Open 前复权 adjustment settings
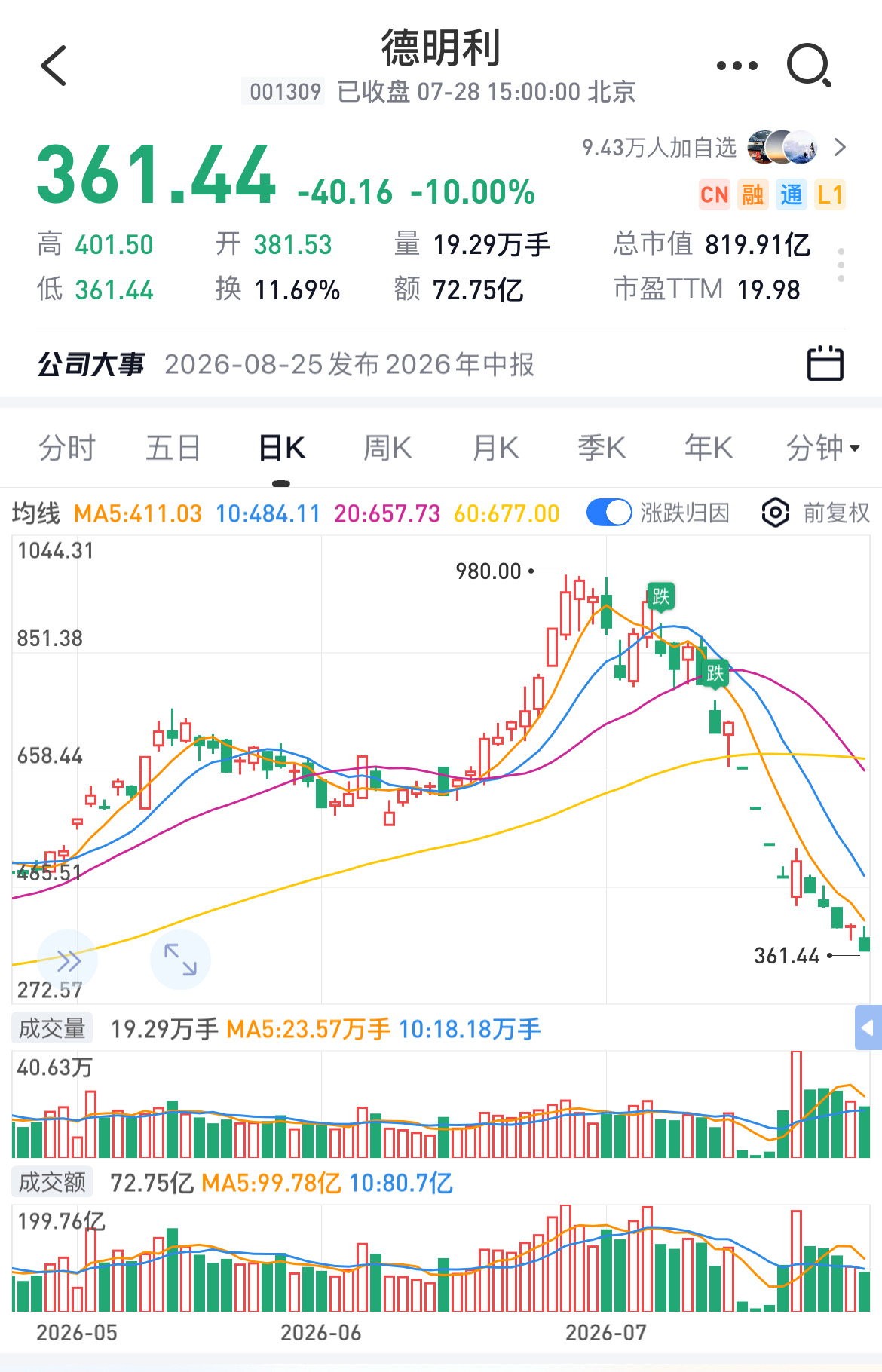The height and width of the screenshot is (1372, 882). 816,513
